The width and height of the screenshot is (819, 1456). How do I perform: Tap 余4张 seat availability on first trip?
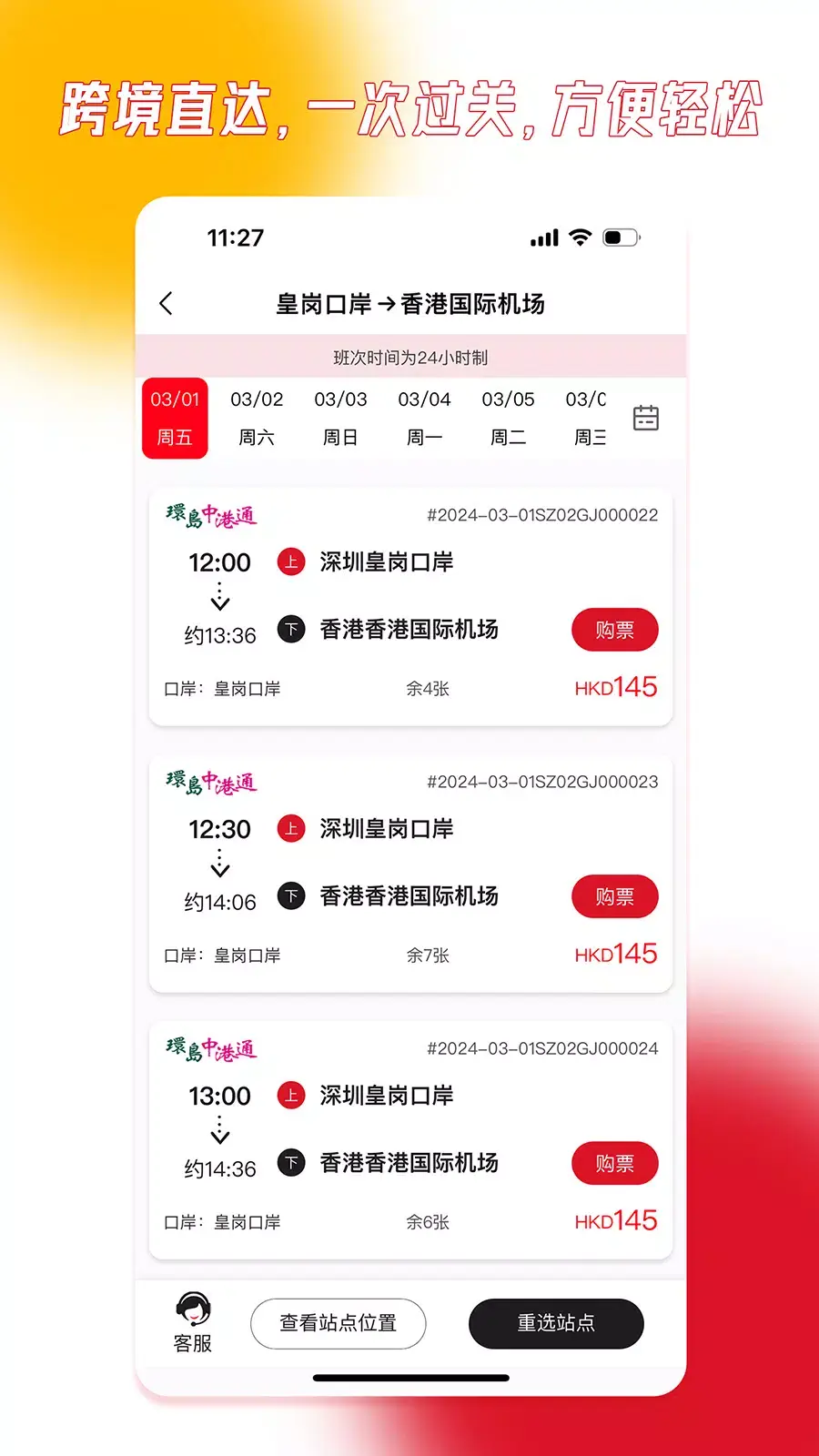click(428, 689)
